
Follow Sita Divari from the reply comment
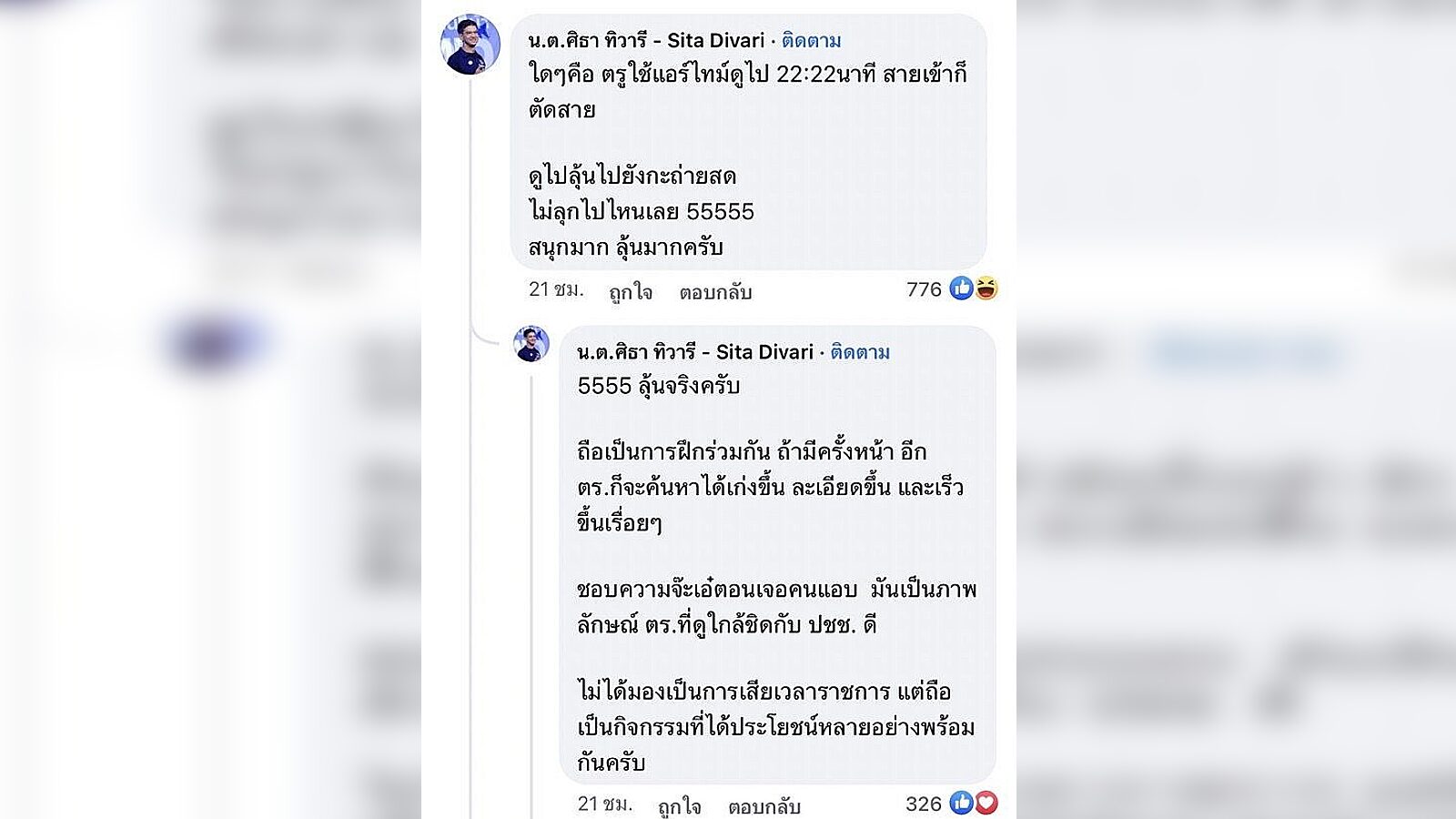[860, 352]
